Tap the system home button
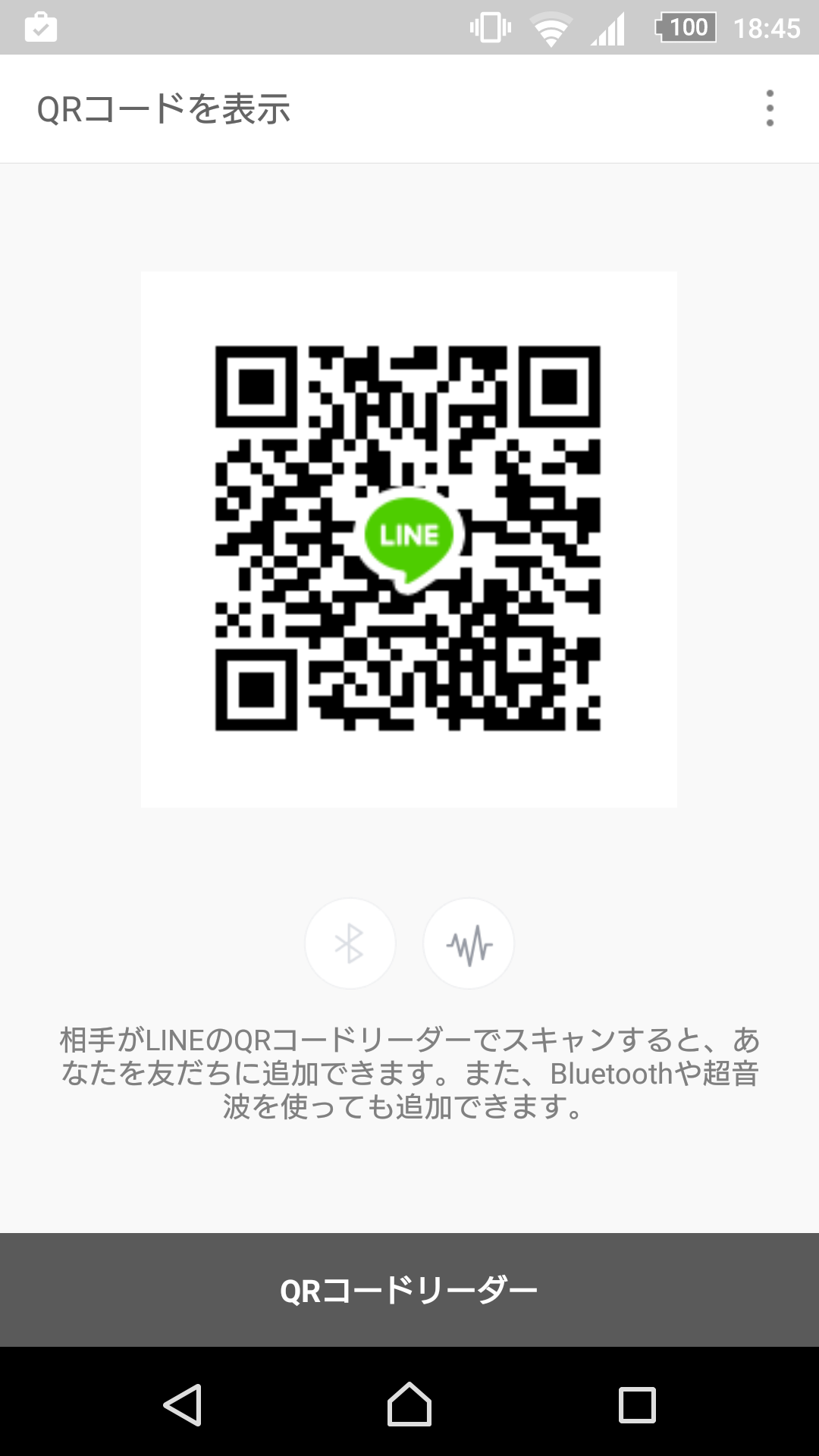The width and height of the screenshot is (819, 1456). [x=409, y=1404]
